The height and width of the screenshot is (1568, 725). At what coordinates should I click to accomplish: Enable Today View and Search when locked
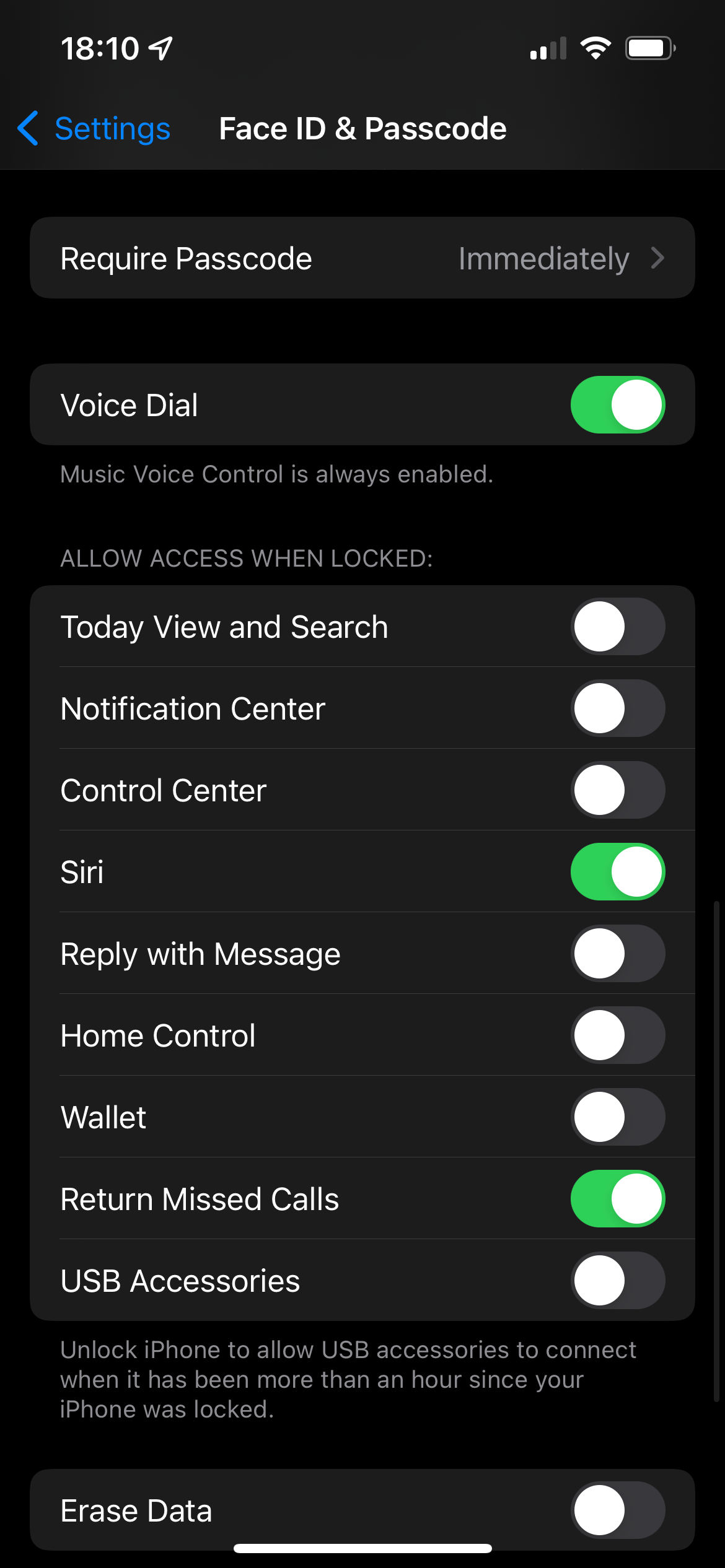click(617, 627)
